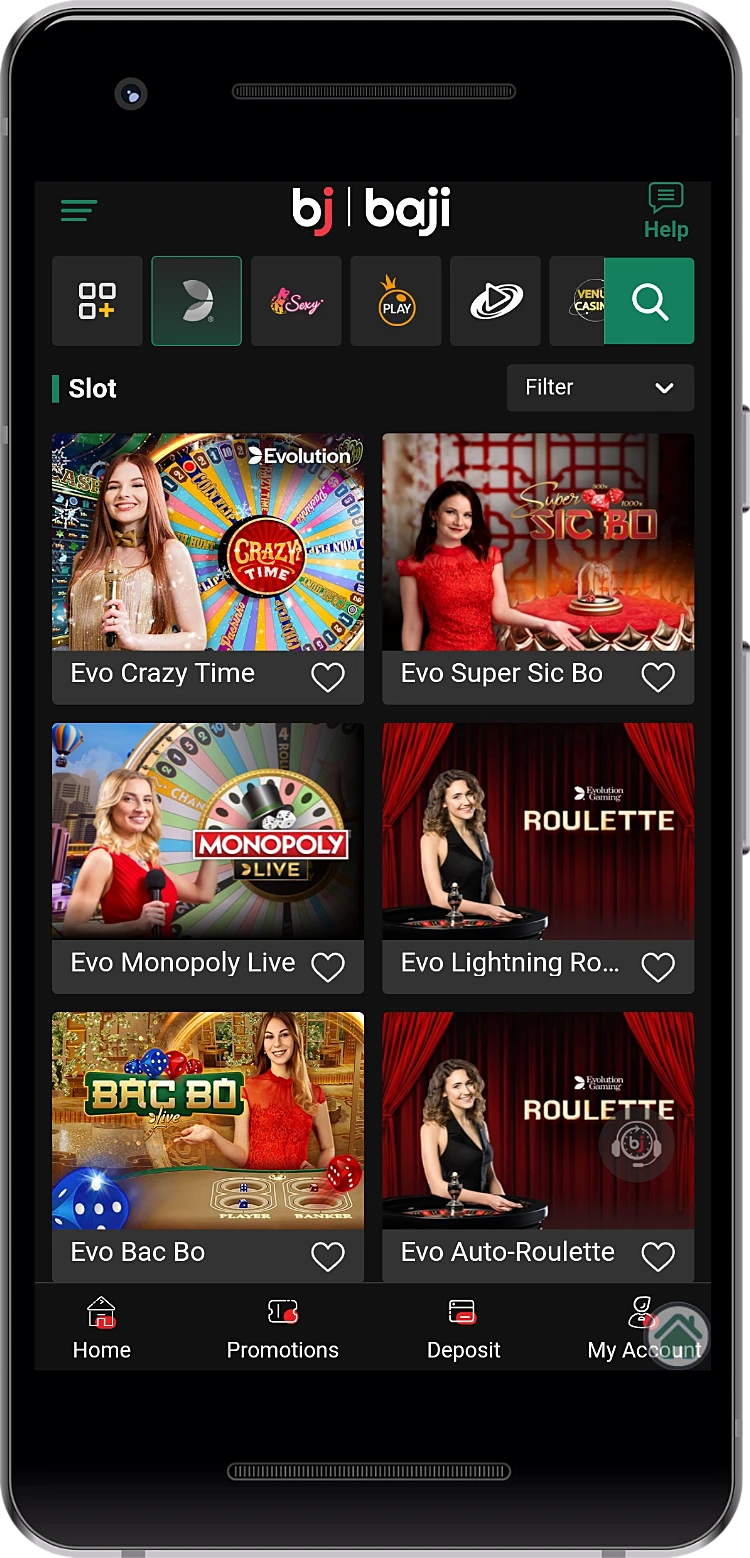Heart the Evo Crazy Time game
The width and height of the screenshot is (750, 1558).
click(x=328, y=677)
